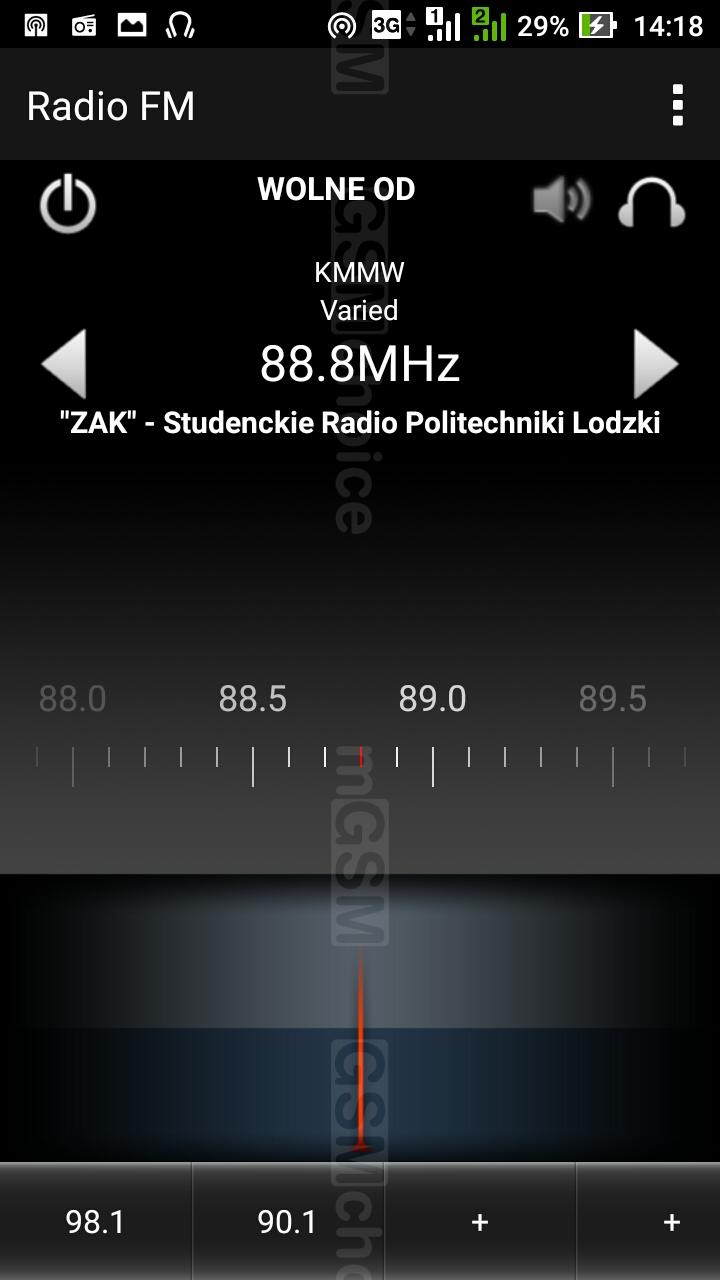720x1280 pixels.
Task: Switch audio output to speaker
Action: 561,201
